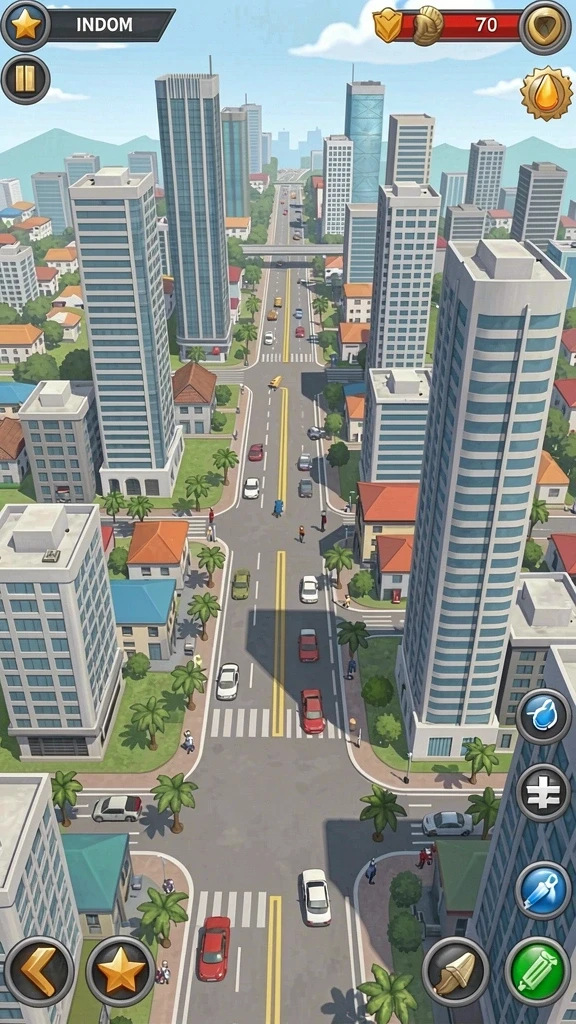Tap the orange droplet gear badge
576x1024 pixels.
[546, 93]
